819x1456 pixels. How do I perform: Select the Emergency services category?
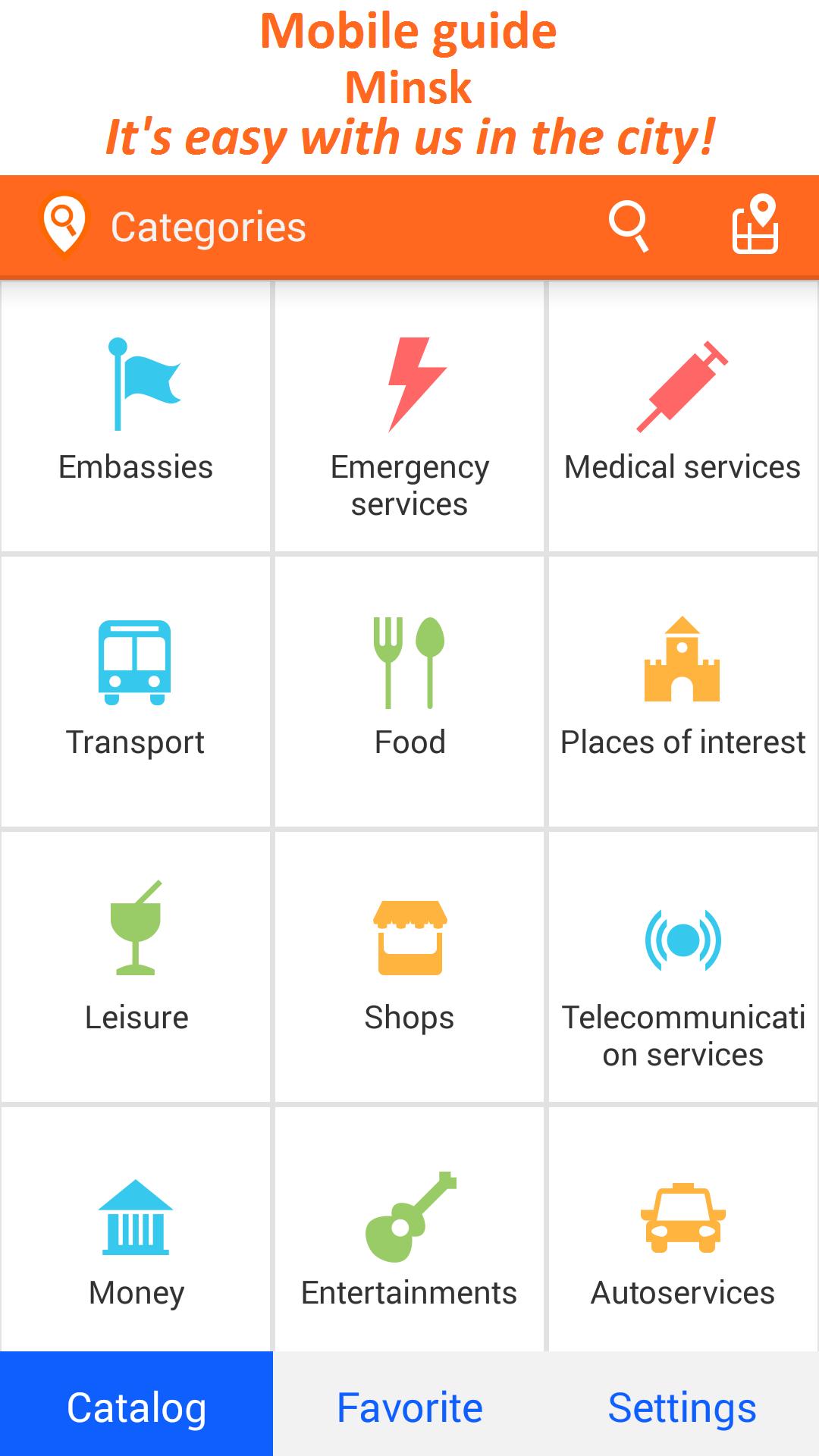pyautogui.click(x=409, y=416)
